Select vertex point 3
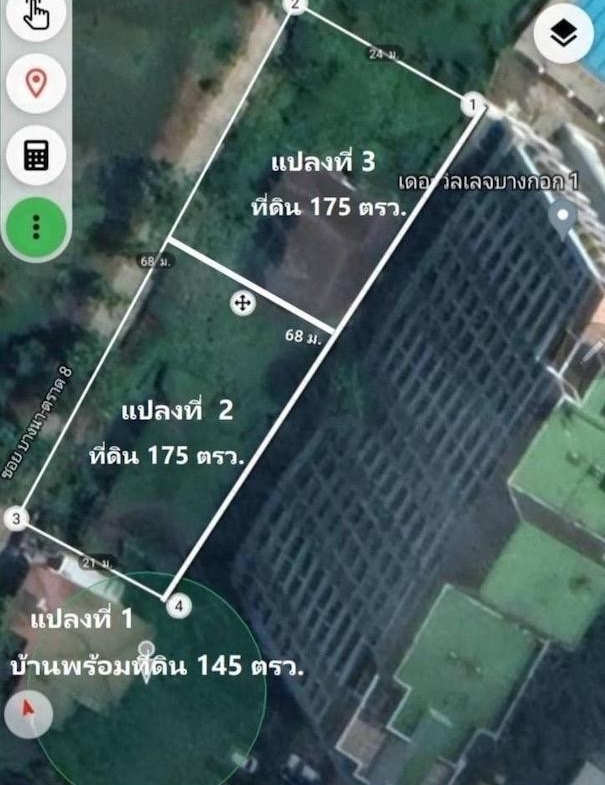Viewport: 605px width, 785px height. (16, 518)
